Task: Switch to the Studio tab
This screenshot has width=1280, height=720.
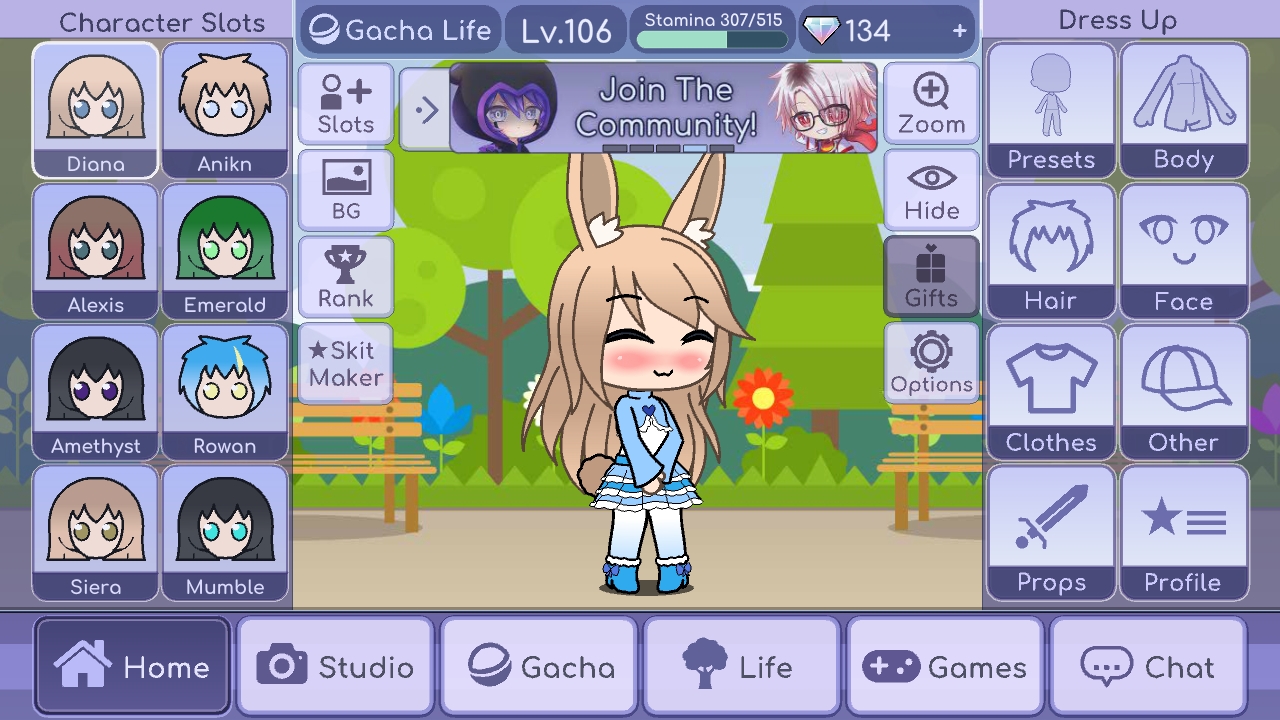Action: point(336,666)
